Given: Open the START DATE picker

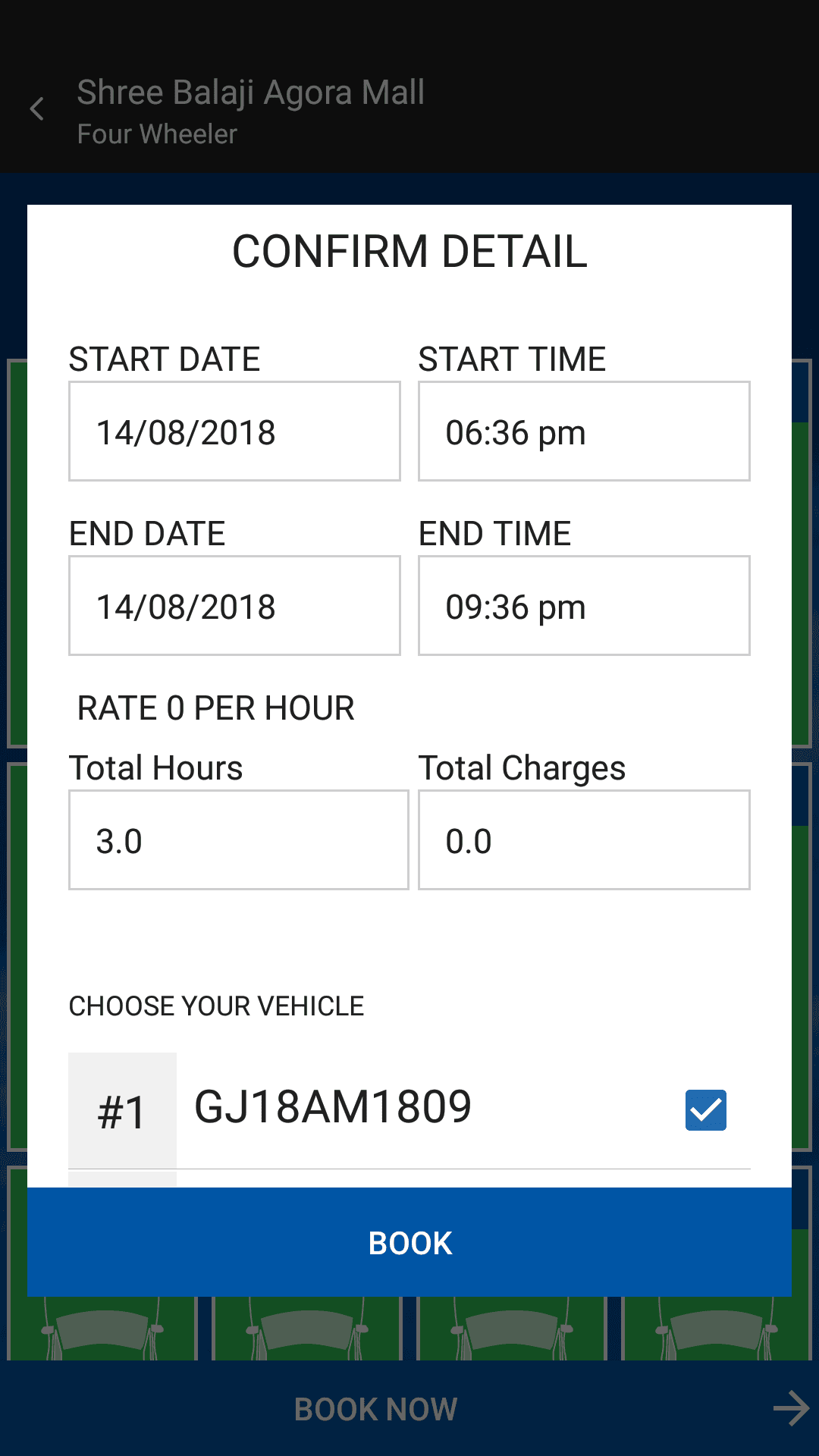Looking at the screenshot, I should pos(234,431).
